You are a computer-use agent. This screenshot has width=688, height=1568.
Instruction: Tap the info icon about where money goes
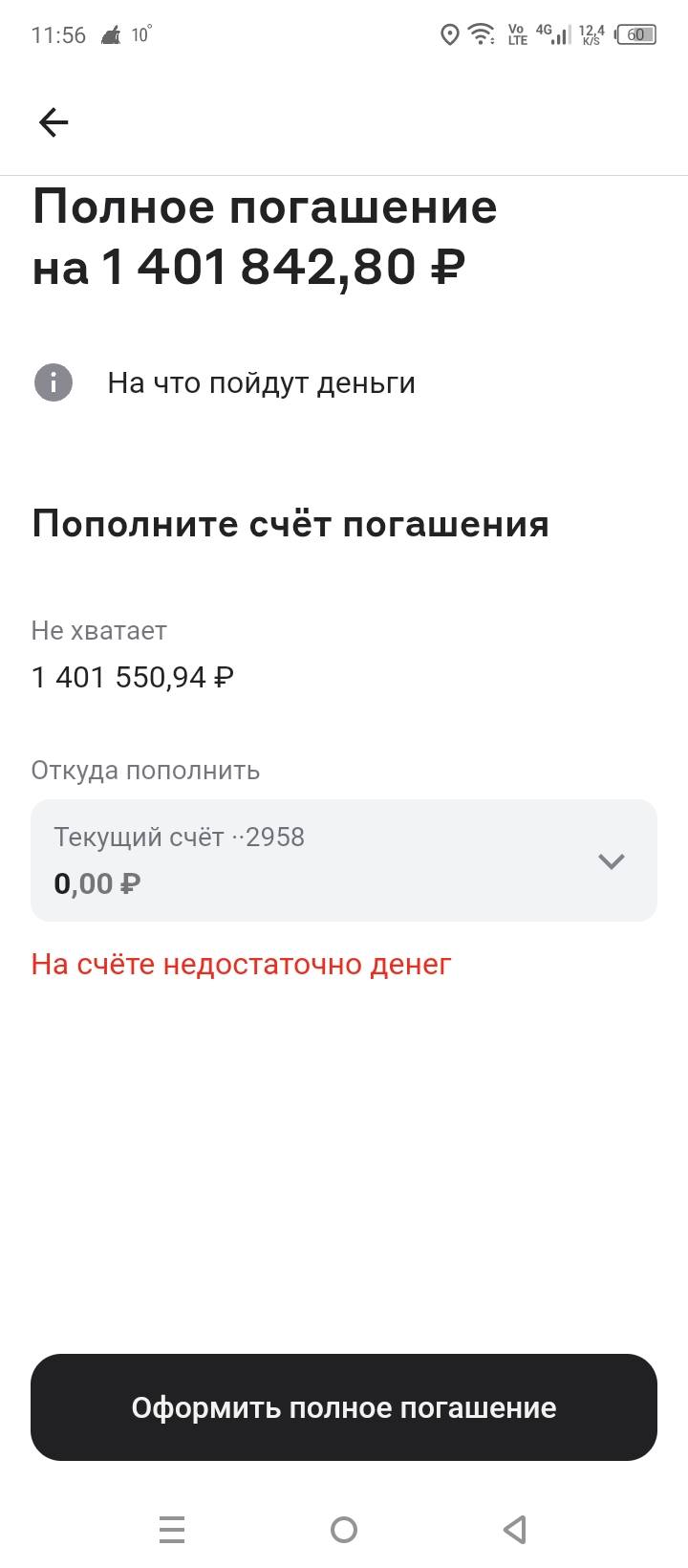coord(54,382)
